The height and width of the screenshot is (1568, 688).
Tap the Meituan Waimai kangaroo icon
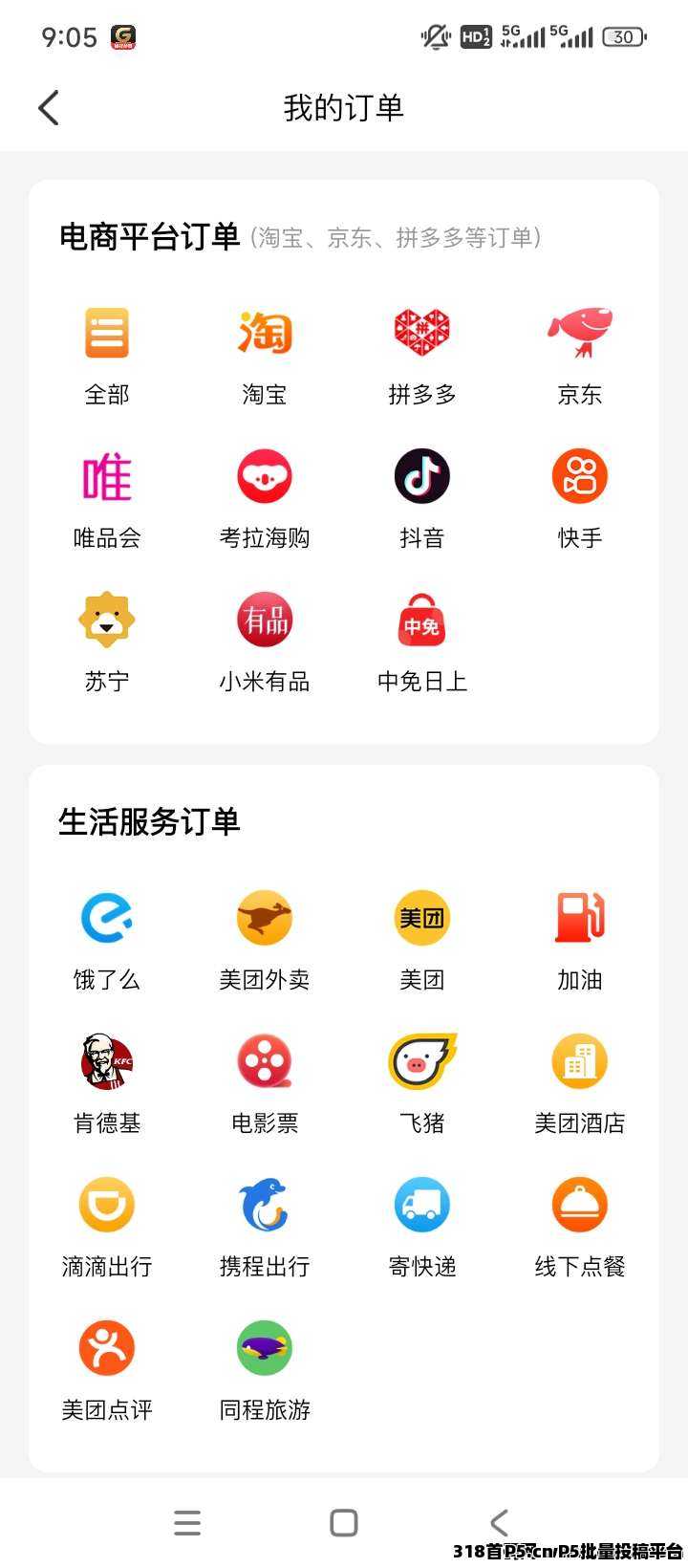pyautogui.click(x=264, y=916)
